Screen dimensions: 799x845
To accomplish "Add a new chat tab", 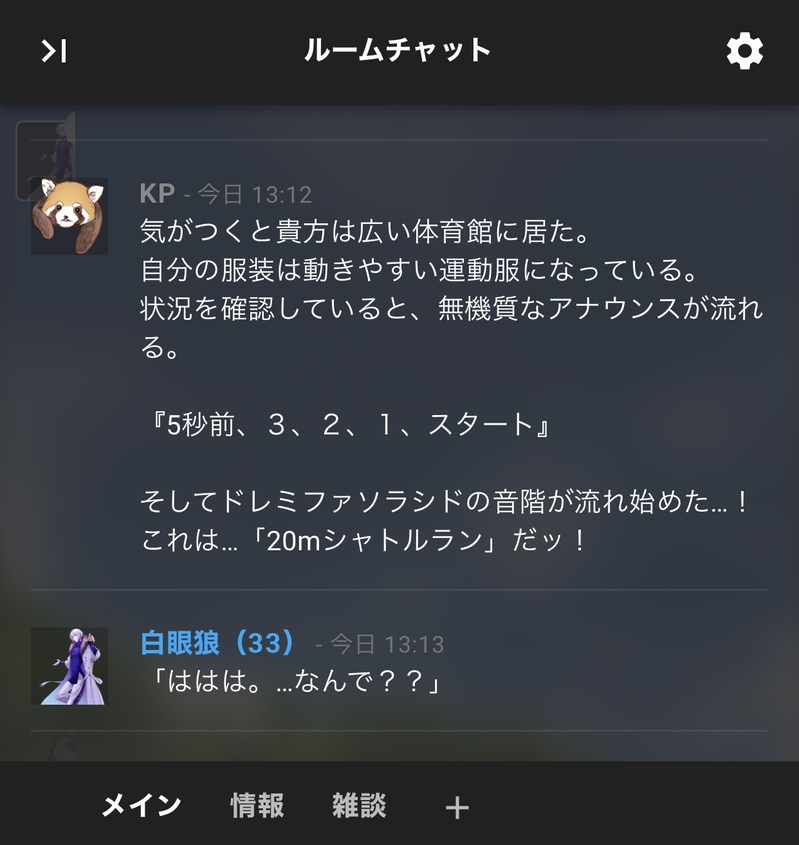I will coord(456,807).
